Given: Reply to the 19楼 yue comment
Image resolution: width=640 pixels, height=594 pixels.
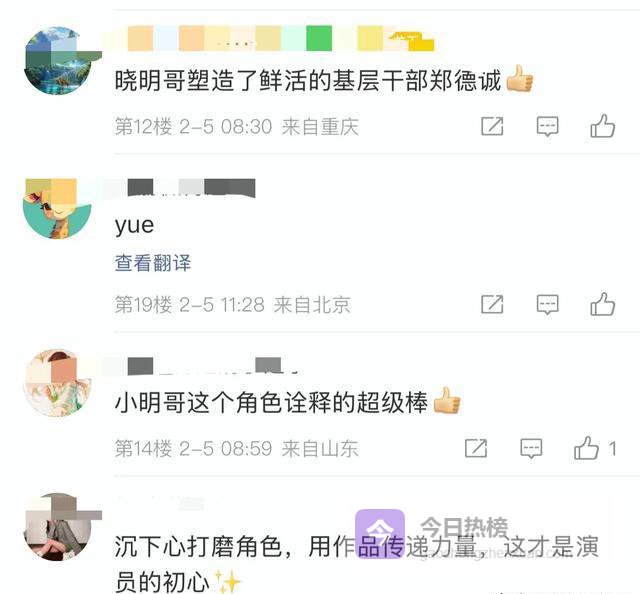Looking at the screenshot, I should click(x=547, y=305).
